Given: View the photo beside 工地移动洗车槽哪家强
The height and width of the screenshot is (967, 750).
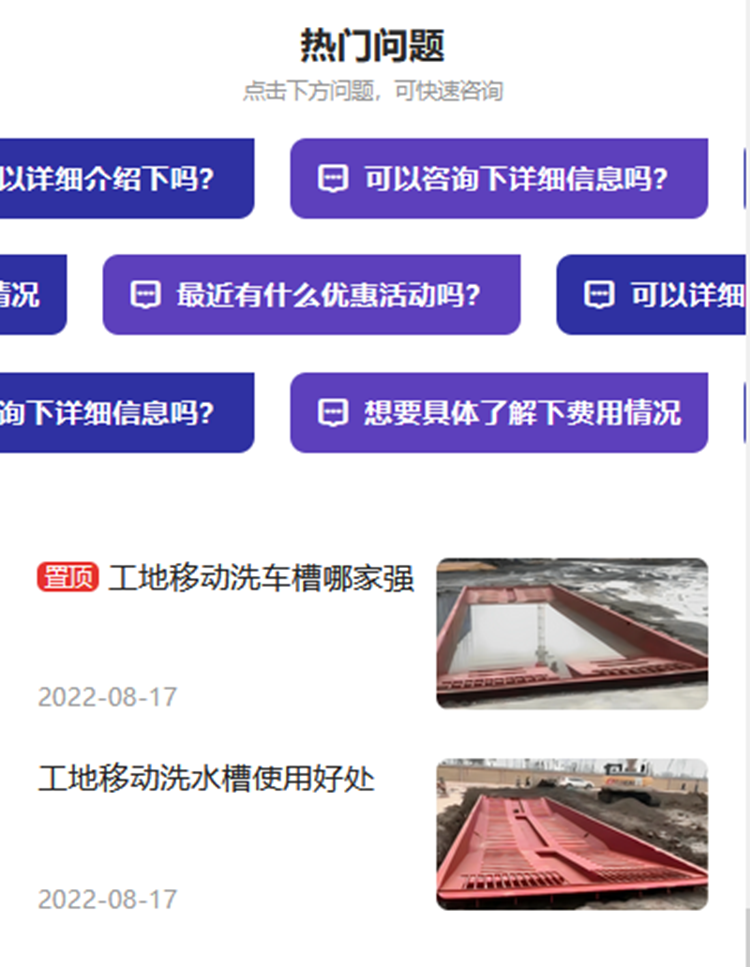Looking at the screenshot, I should coord(572,634).
